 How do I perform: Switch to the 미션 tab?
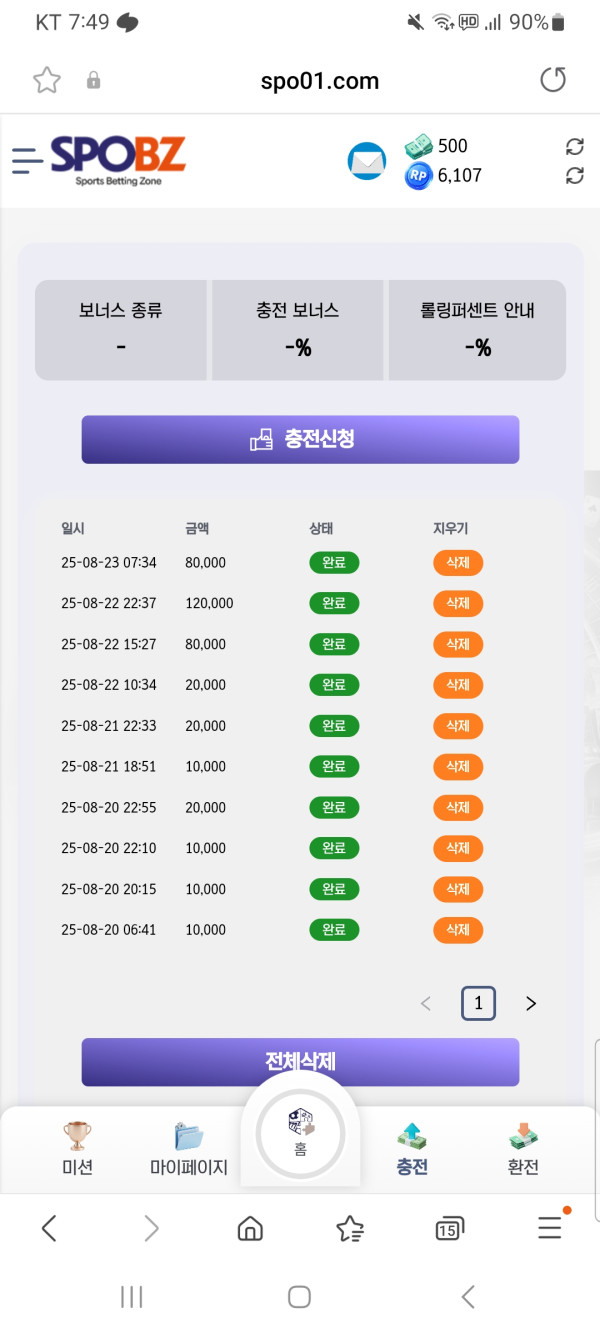click(77, 1149)
